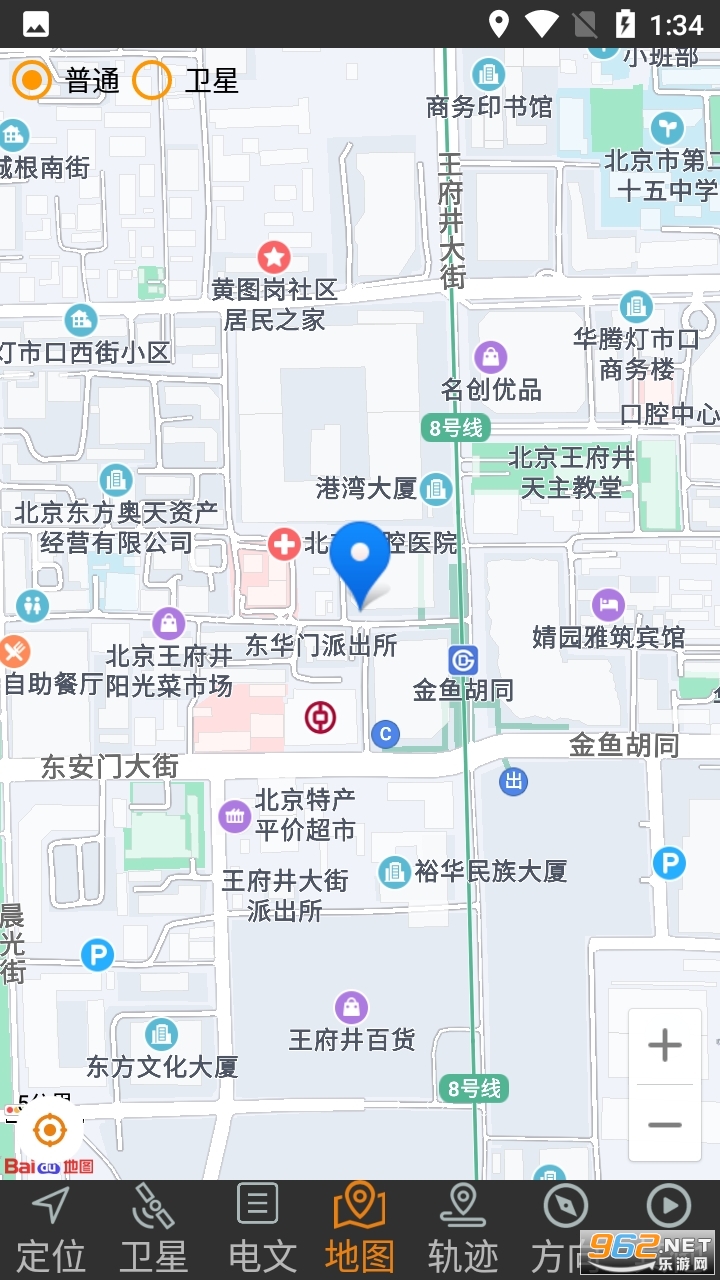Switch to the 定位 tab
The width and height of the screenshot is (720, 1280).
pyautogui.click(x=51, y=1230)
